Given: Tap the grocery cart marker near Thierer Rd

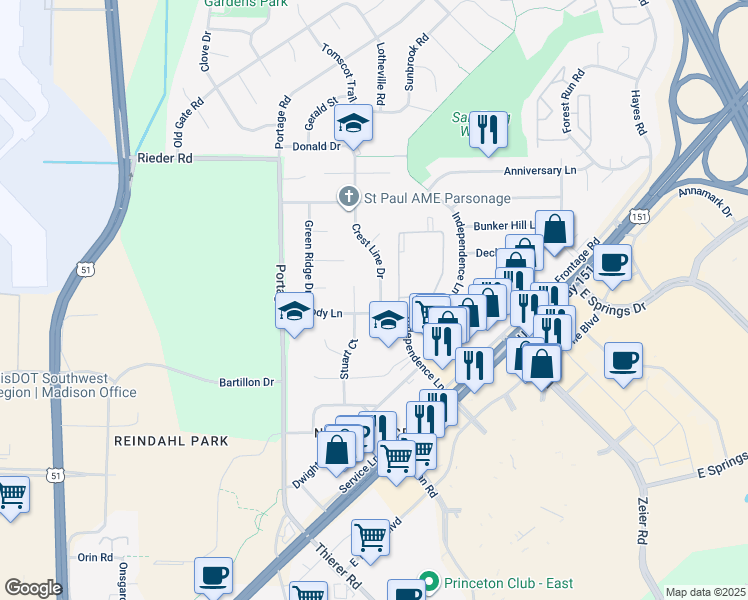Looking at the screenshot, I should [370, 538].
